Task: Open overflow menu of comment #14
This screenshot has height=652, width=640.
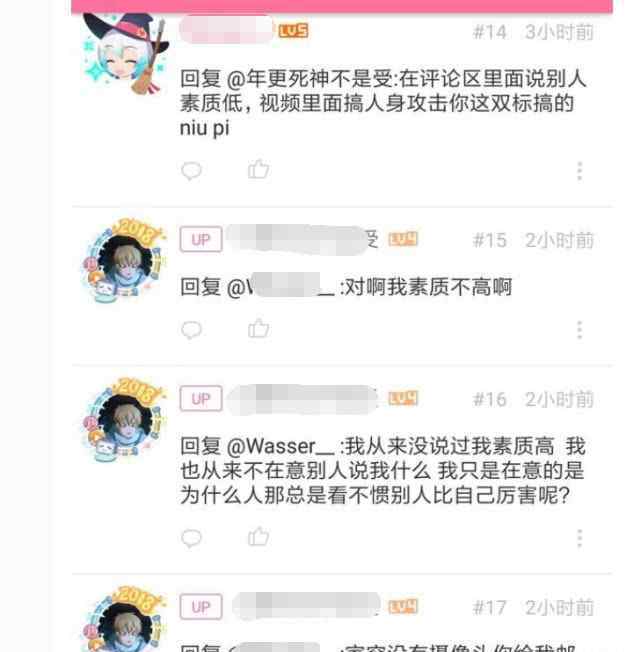Action: coord(579,171)
